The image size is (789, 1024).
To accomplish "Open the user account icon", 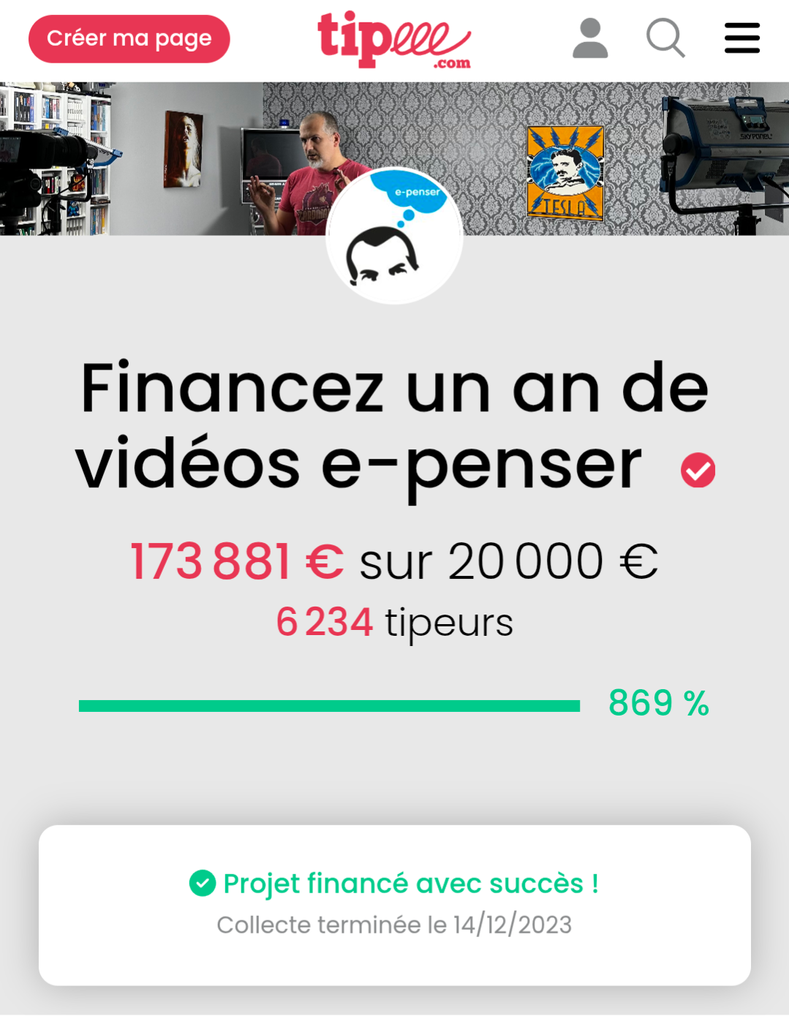I will click(590, 39).
